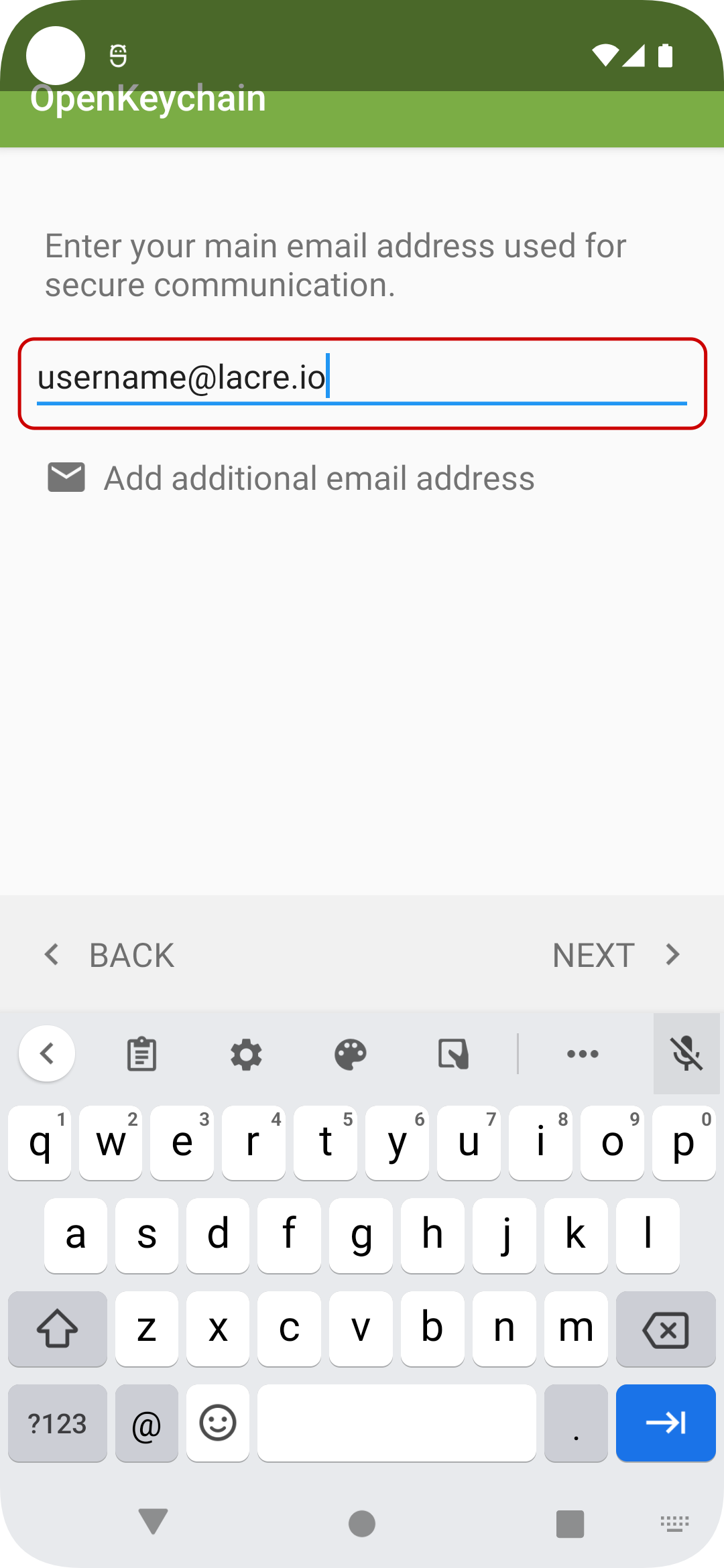Image resolution: width=724 pixels, height=1568 pixels.
Task: Open one-handed mode in keyboard toolbar
Action: (454, 1054)
